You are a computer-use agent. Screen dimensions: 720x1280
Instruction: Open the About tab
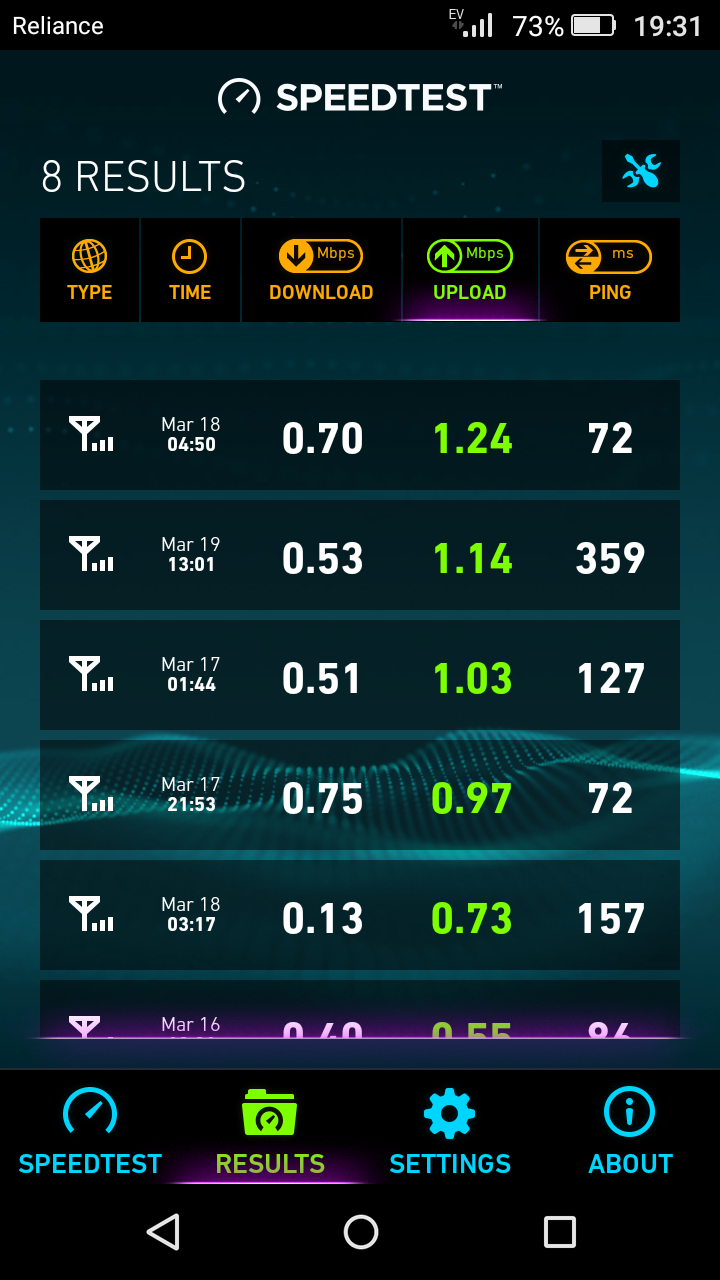[630, 1131]
